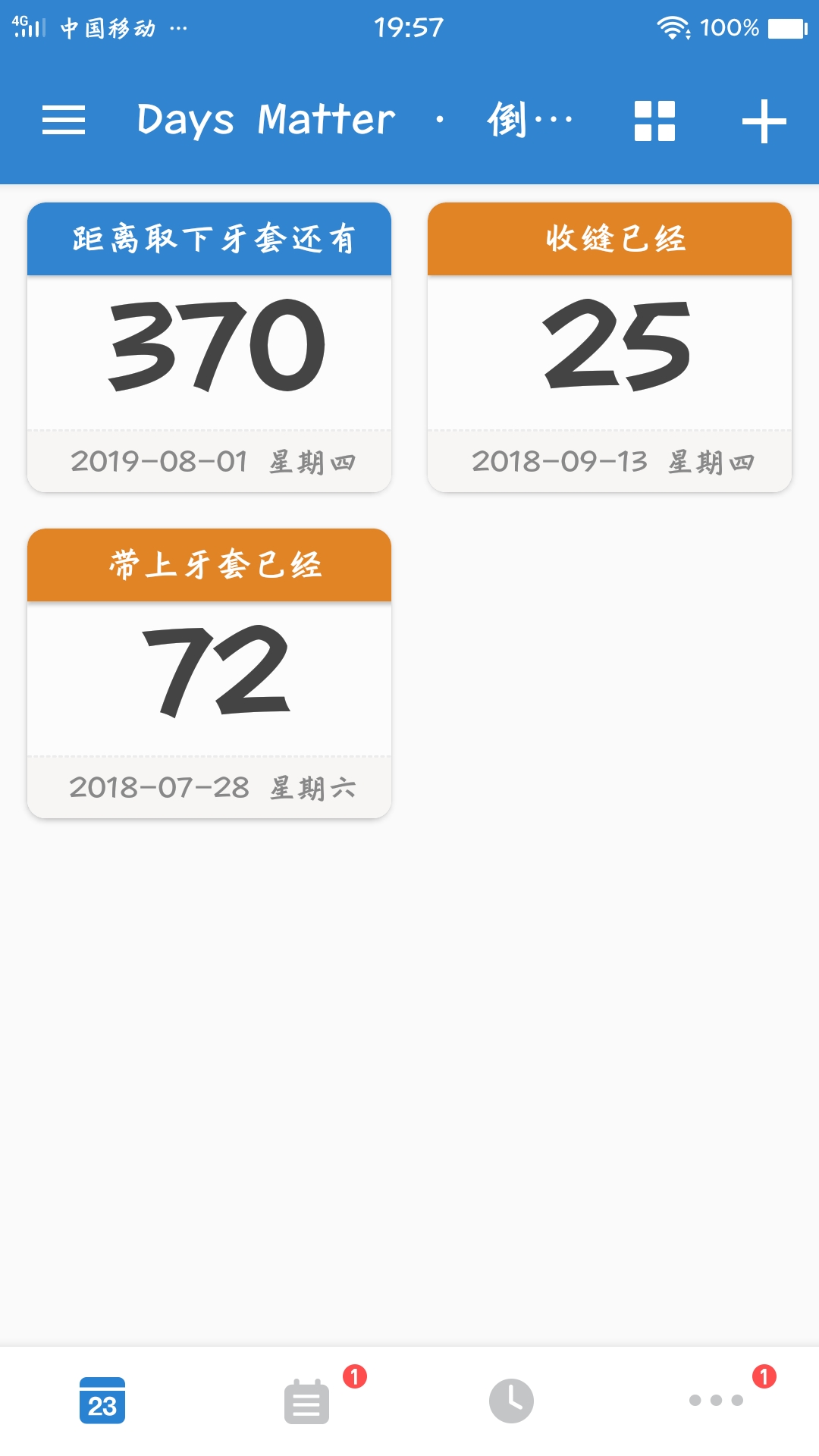The width and height of the screenshot is (819, 1456).
Task: Open the 带上牙套已经 event card
Action: 209,673
